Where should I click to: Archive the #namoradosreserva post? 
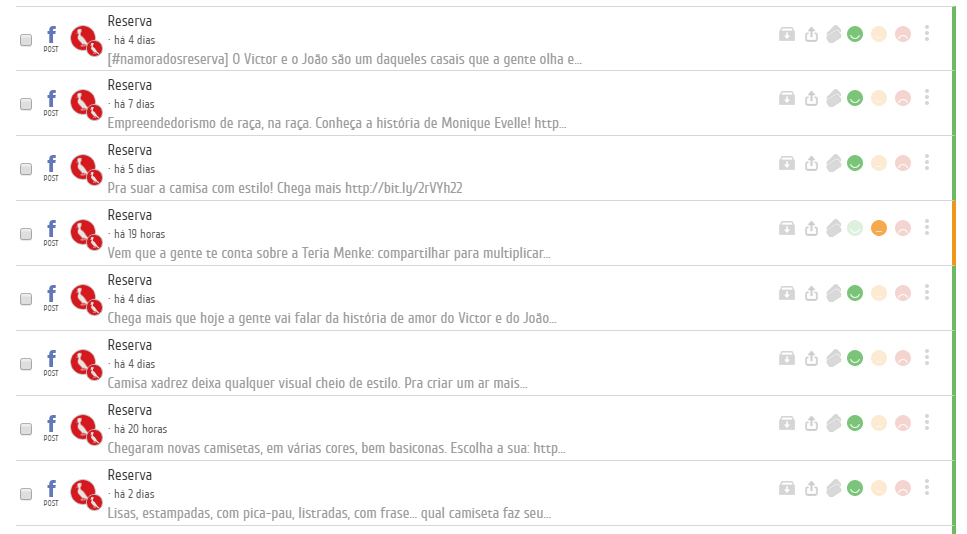787,34
